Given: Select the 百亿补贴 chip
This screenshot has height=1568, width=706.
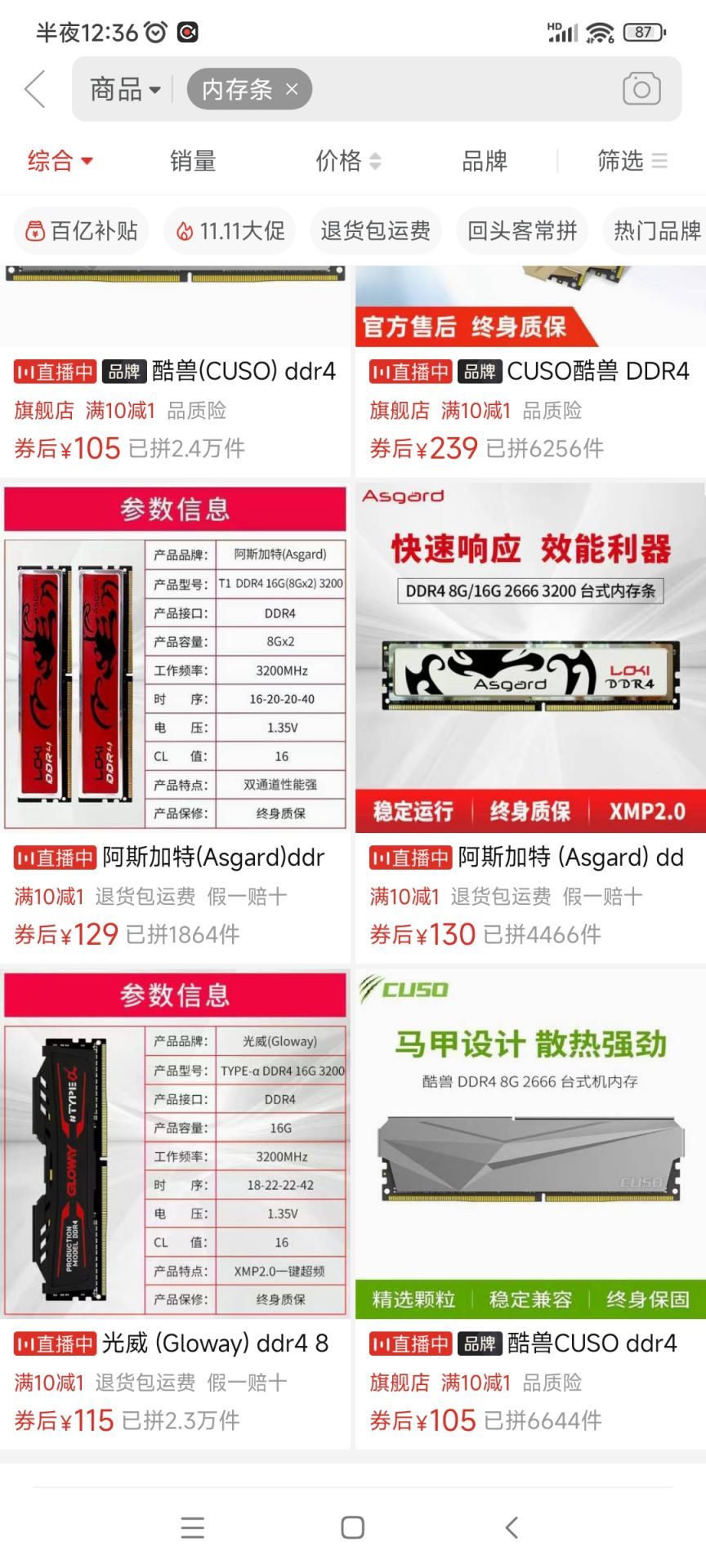Looking at the screenshot, I should point(81,231).
